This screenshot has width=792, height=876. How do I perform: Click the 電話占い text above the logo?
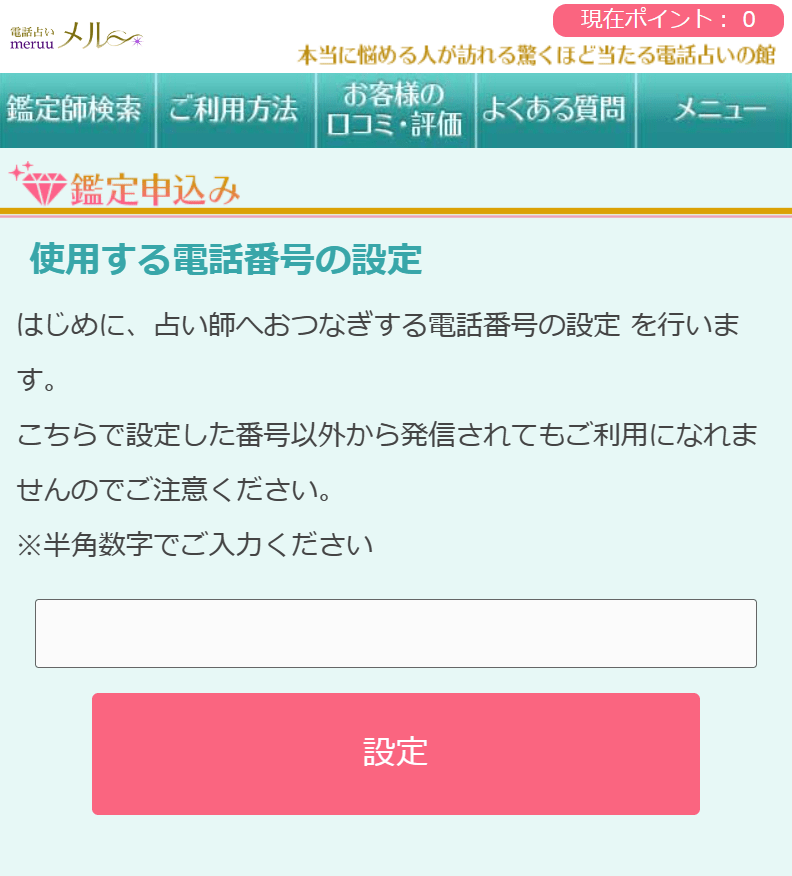(32, 31)
